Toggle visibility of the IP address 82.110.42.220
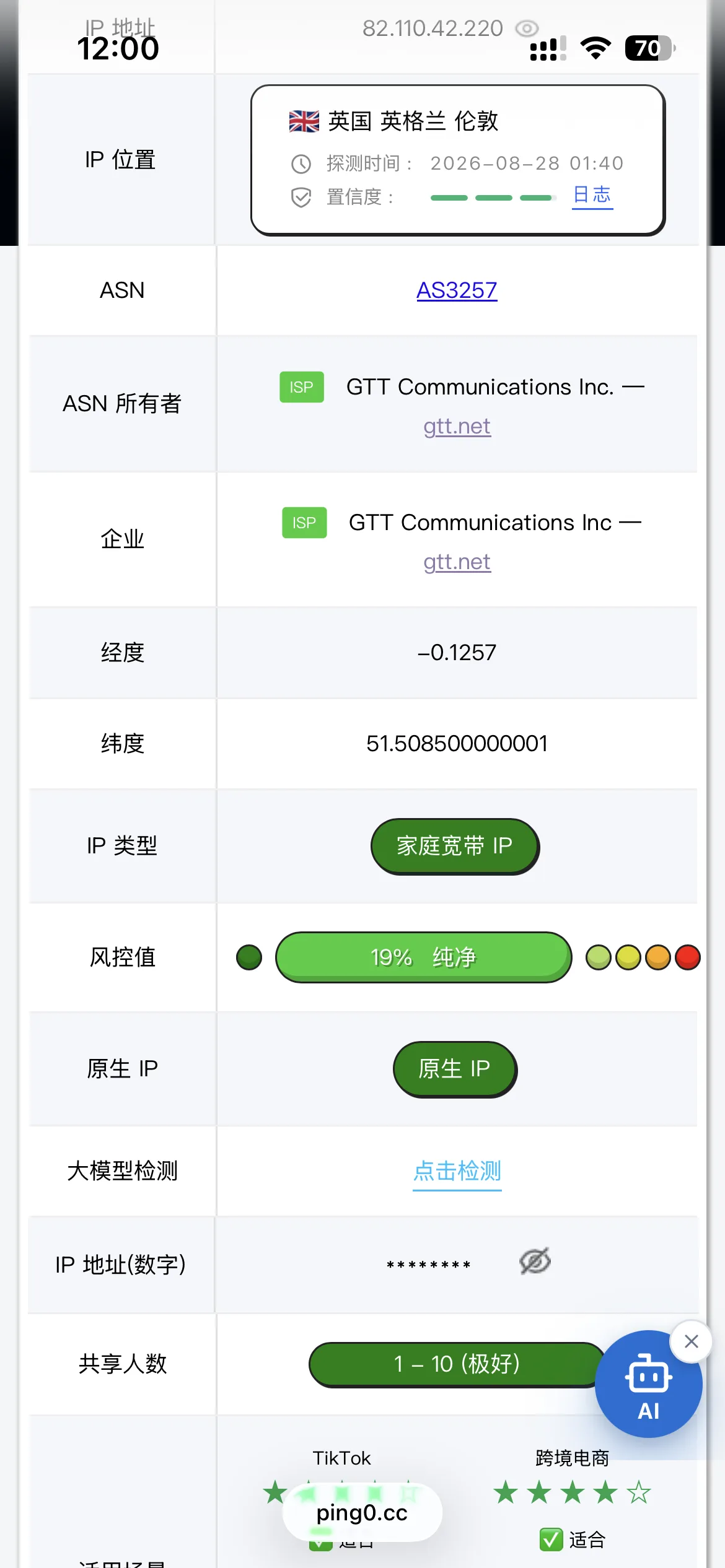This screenshot has height=1568, width=725. [x=527, y=28]
